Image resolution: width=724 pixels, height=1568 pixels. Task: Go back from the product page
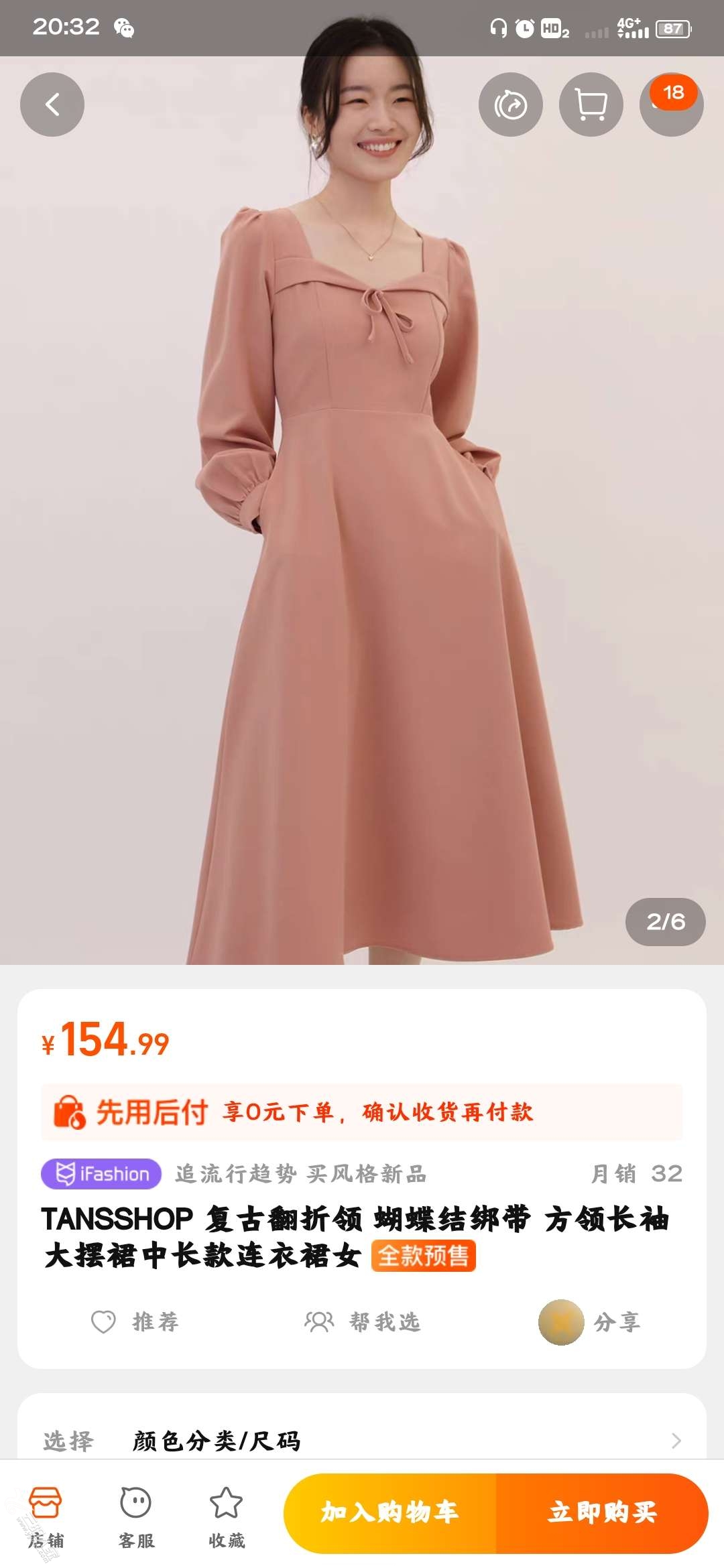[x=52, y=105]
